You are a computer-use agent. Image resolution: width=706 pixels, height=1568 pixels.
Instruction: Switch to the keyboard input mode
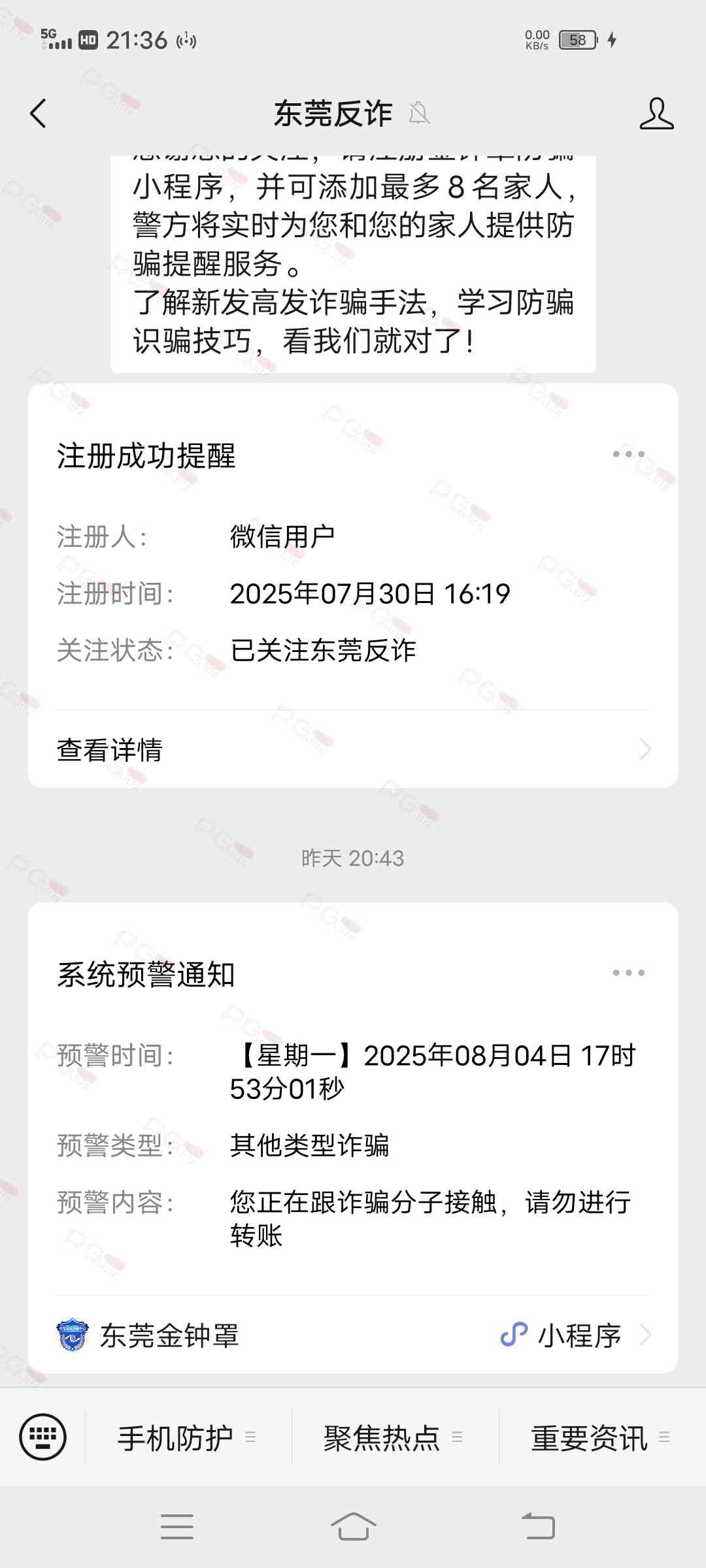click(x=43, y=1437)
